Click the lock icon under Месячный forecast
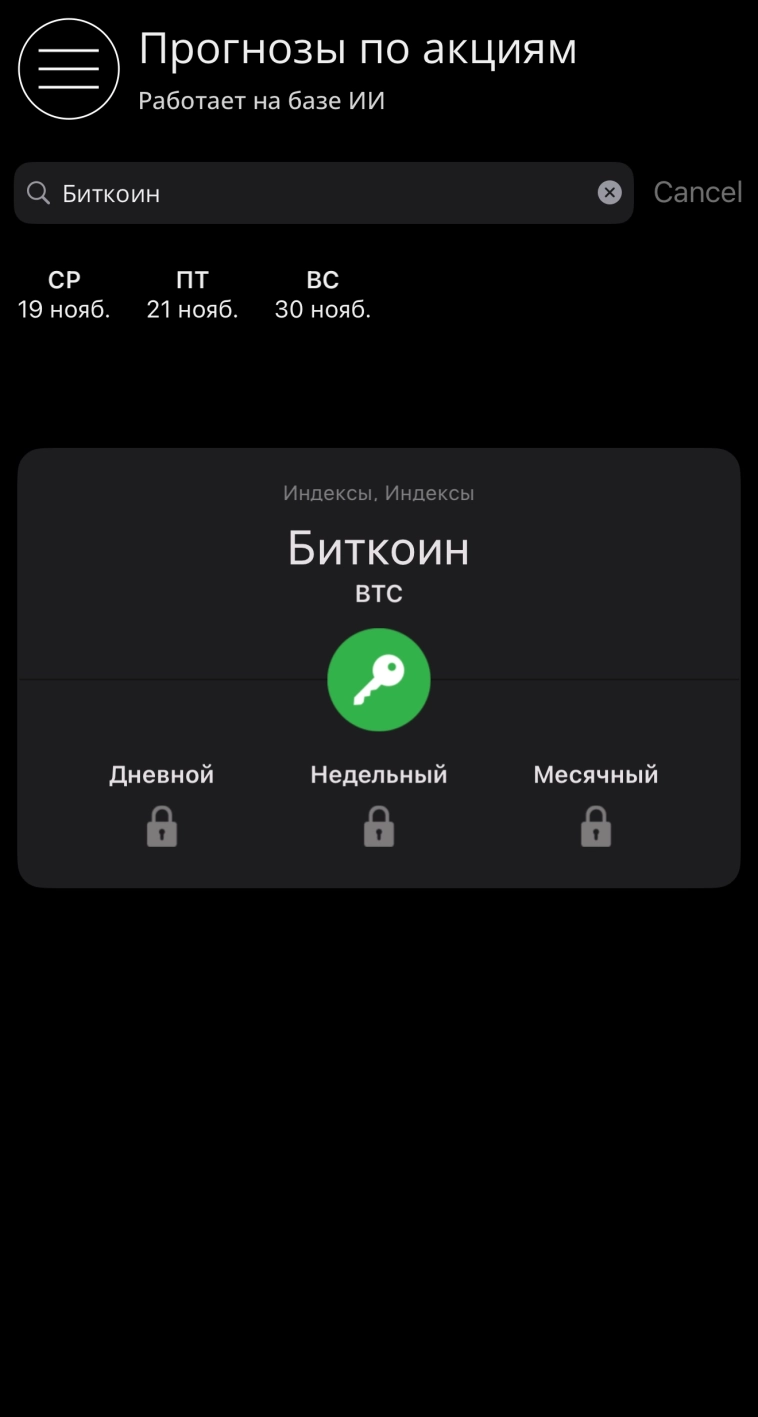758x1417 pixels. (x=596, y=825)
